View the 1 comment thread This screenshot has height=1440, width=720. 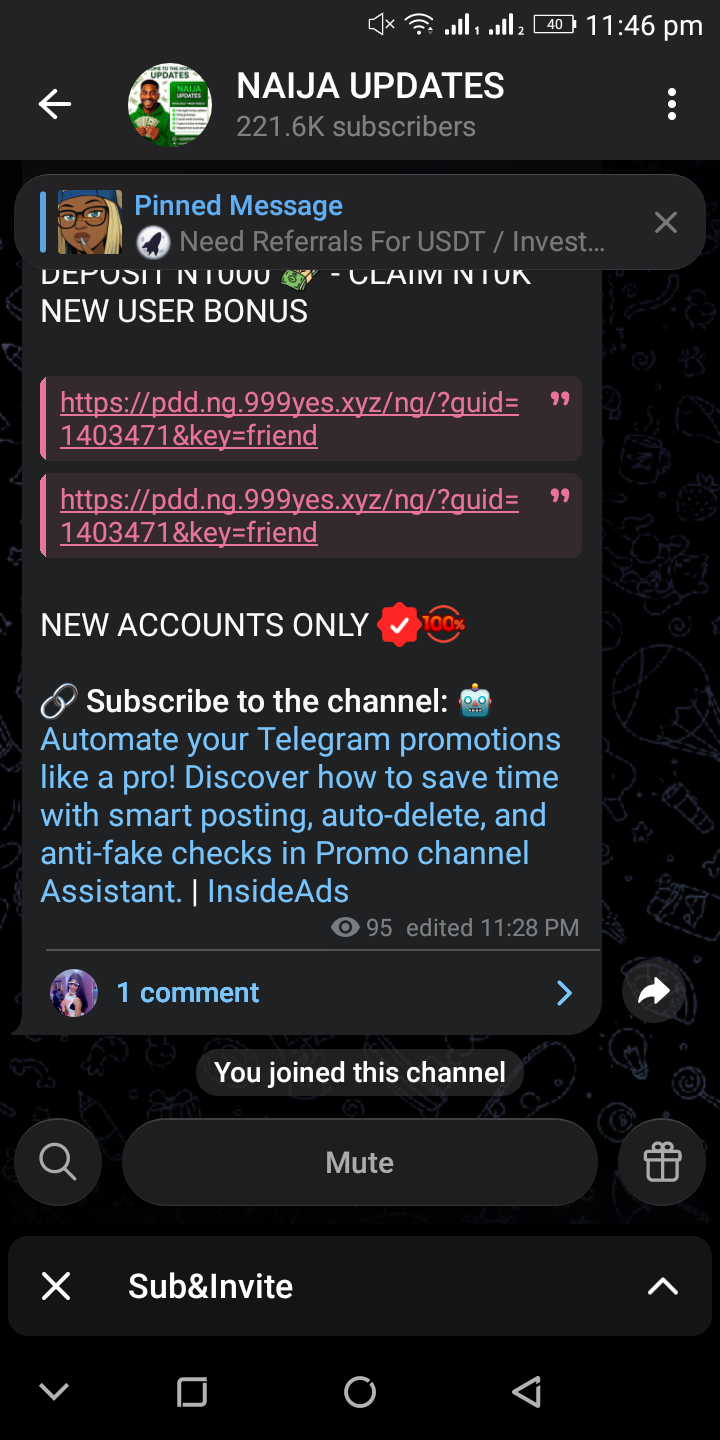(310, 992)
